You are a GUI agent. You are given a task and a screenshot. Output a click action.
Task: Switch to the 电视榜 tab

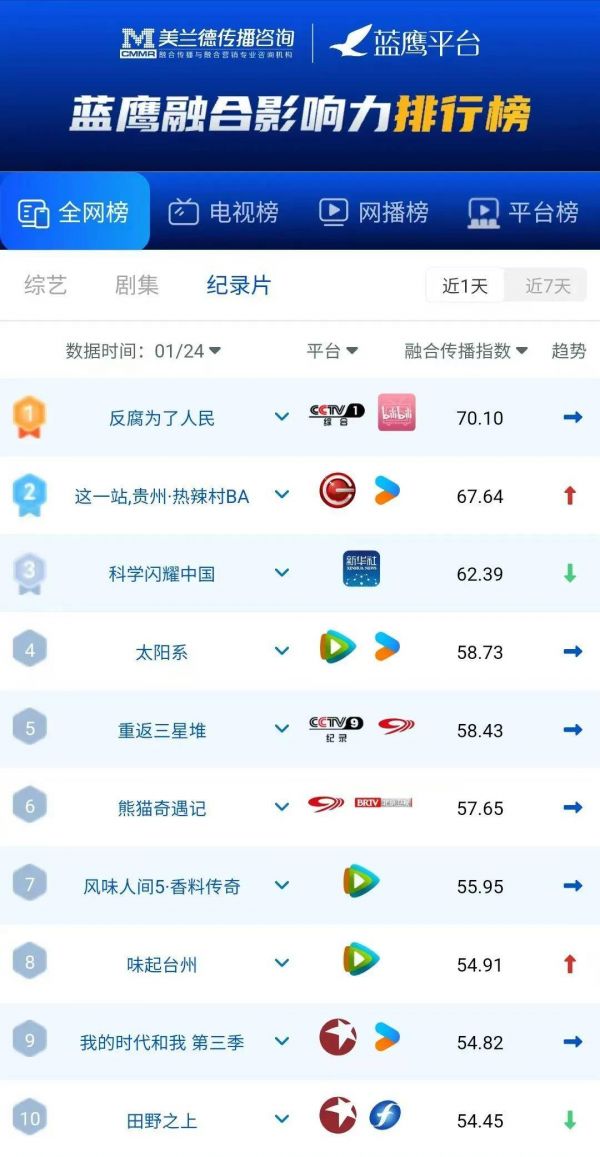pos(224,213)
